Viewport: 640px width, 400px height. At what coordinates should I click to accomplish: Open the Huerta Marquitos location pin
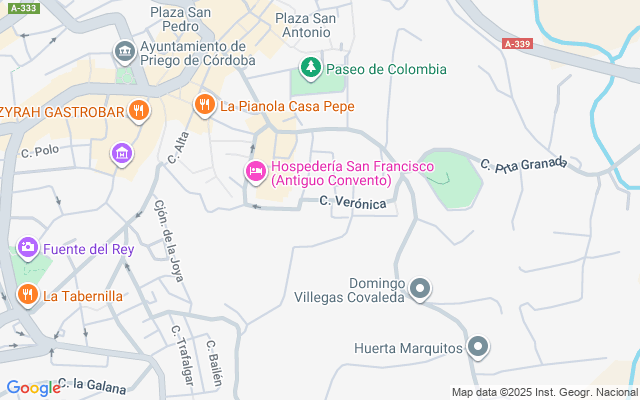pyautogui.click(x=478, y=348)
